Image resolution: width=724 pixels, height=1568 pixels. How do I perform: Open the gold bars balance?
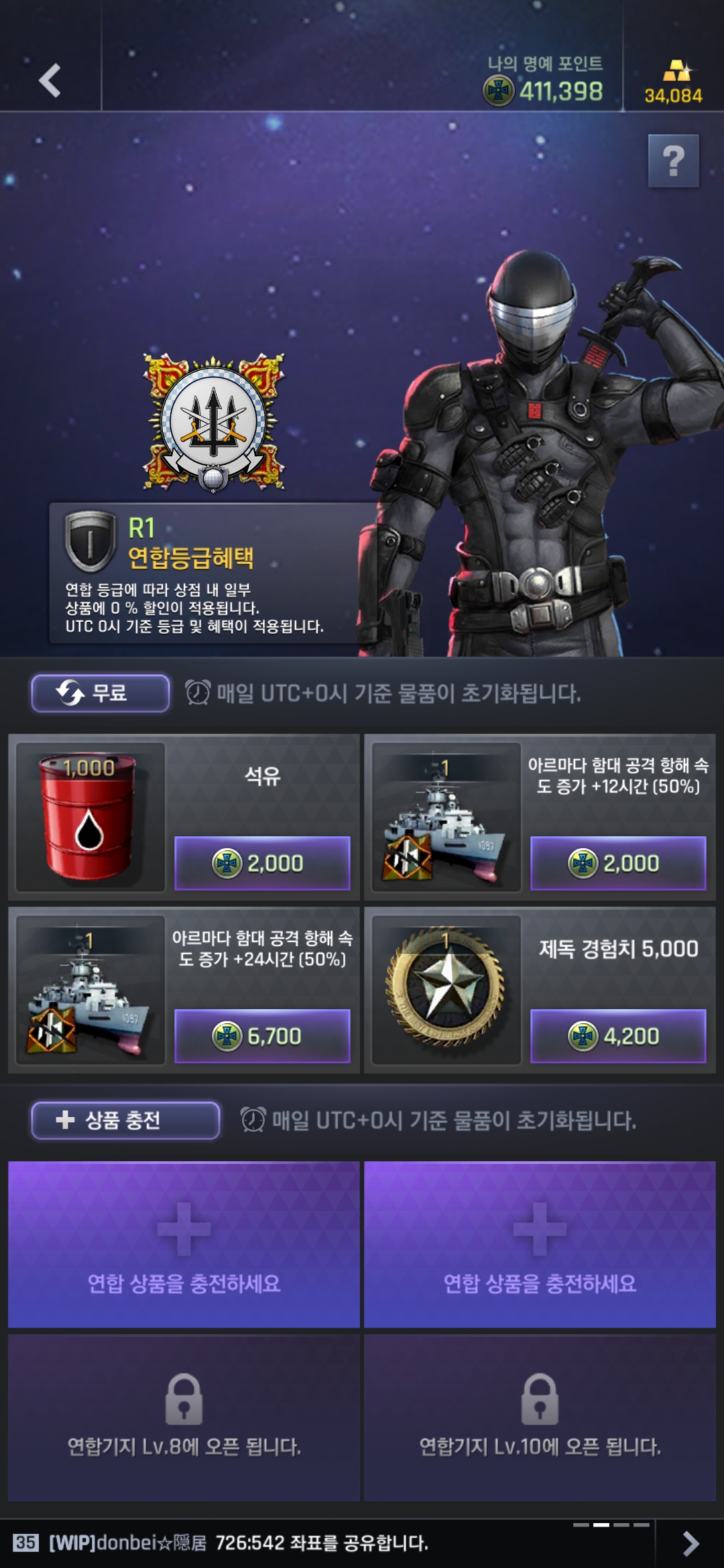(x=673, y=82)
